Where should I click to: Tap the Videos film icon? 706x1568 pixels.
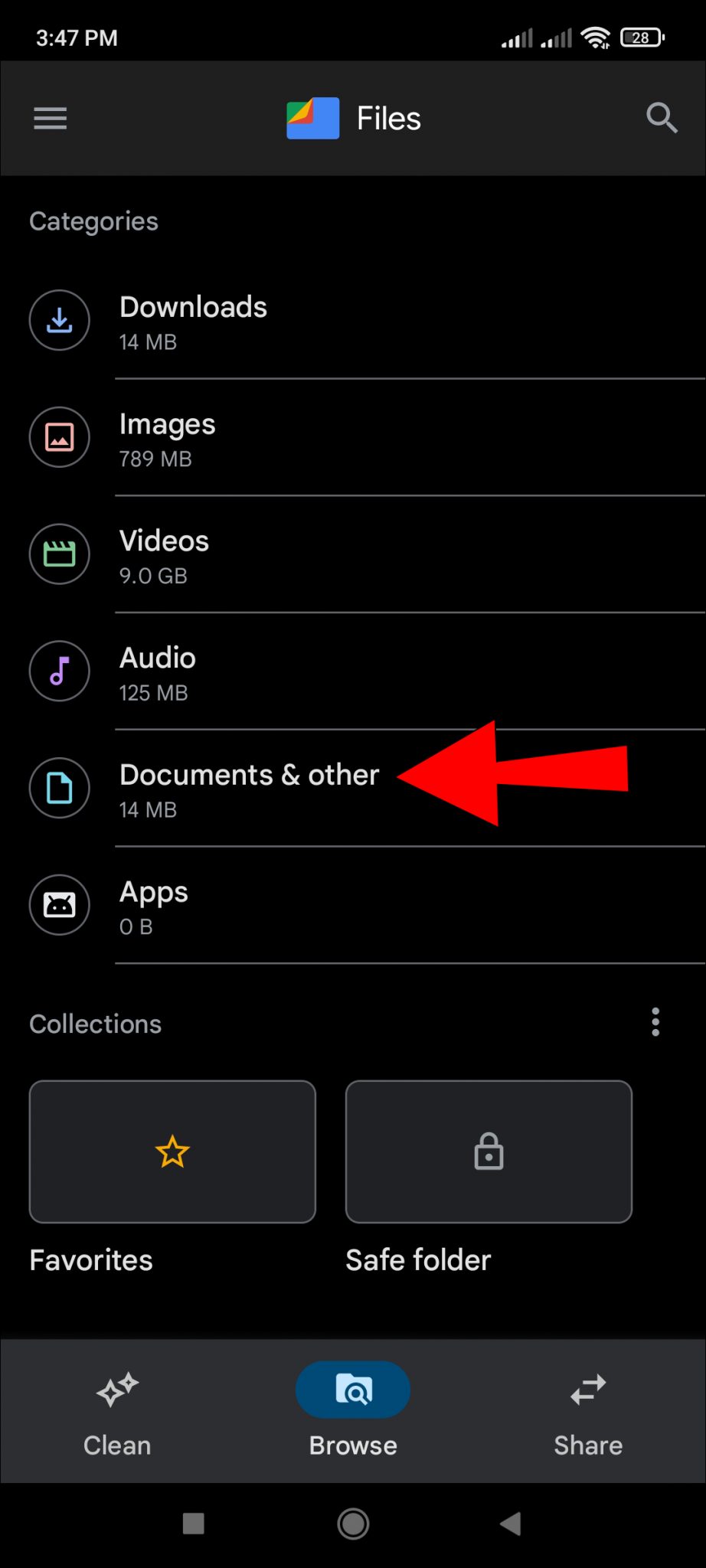tap(59, 554)
